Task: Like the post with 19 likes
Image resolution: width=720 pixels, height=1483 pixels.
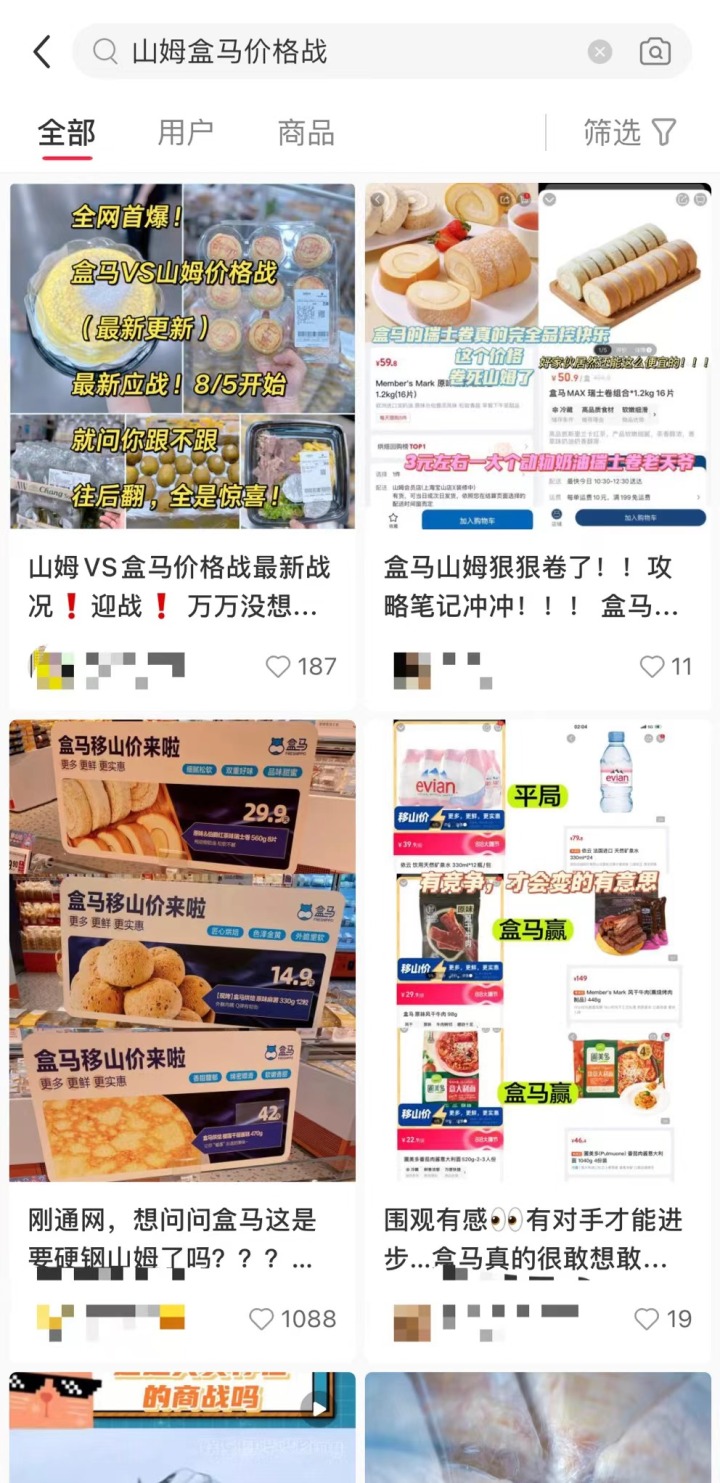Action: click(647, 1319)
